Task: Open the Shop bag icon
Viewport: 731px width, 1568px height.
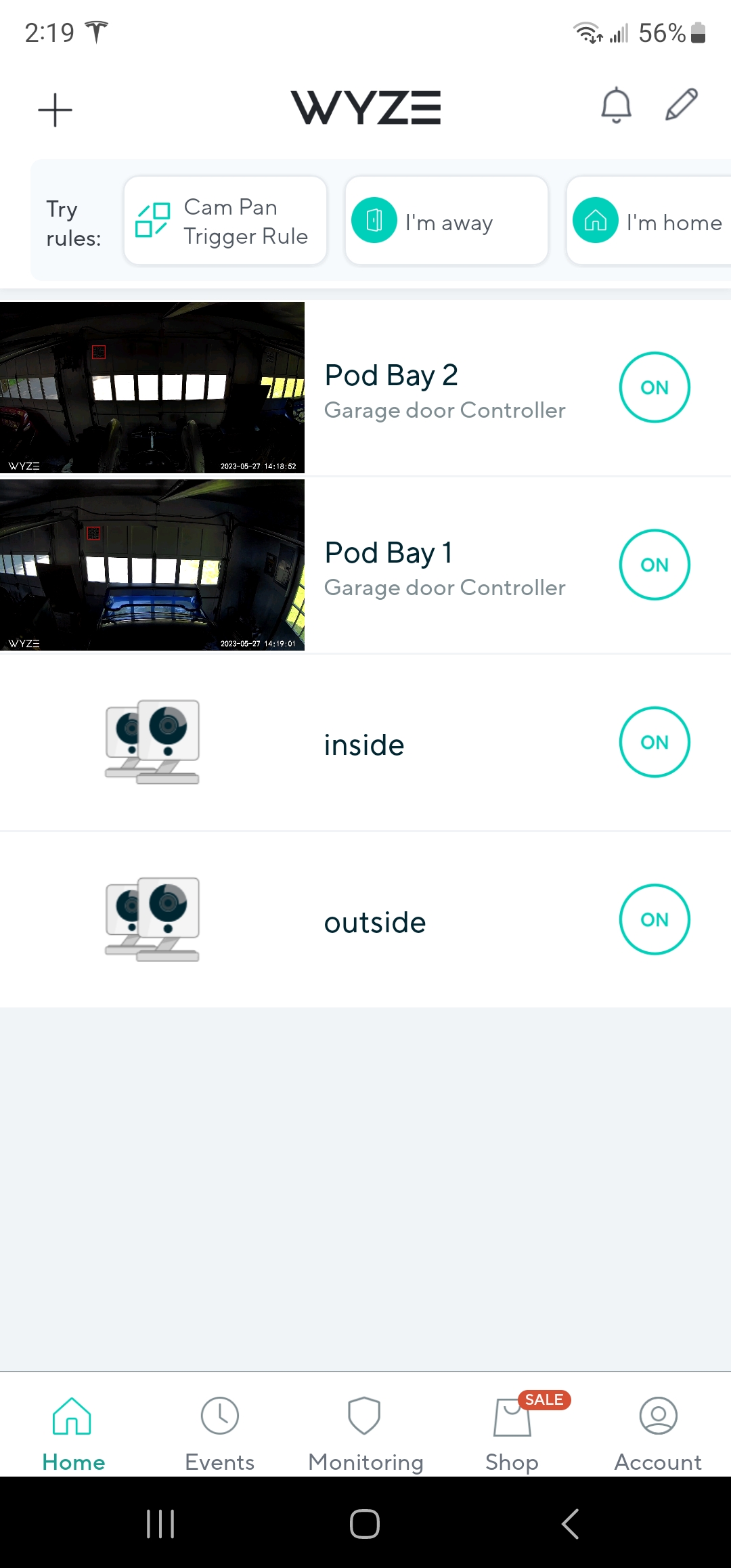Action: point(511,1416)
